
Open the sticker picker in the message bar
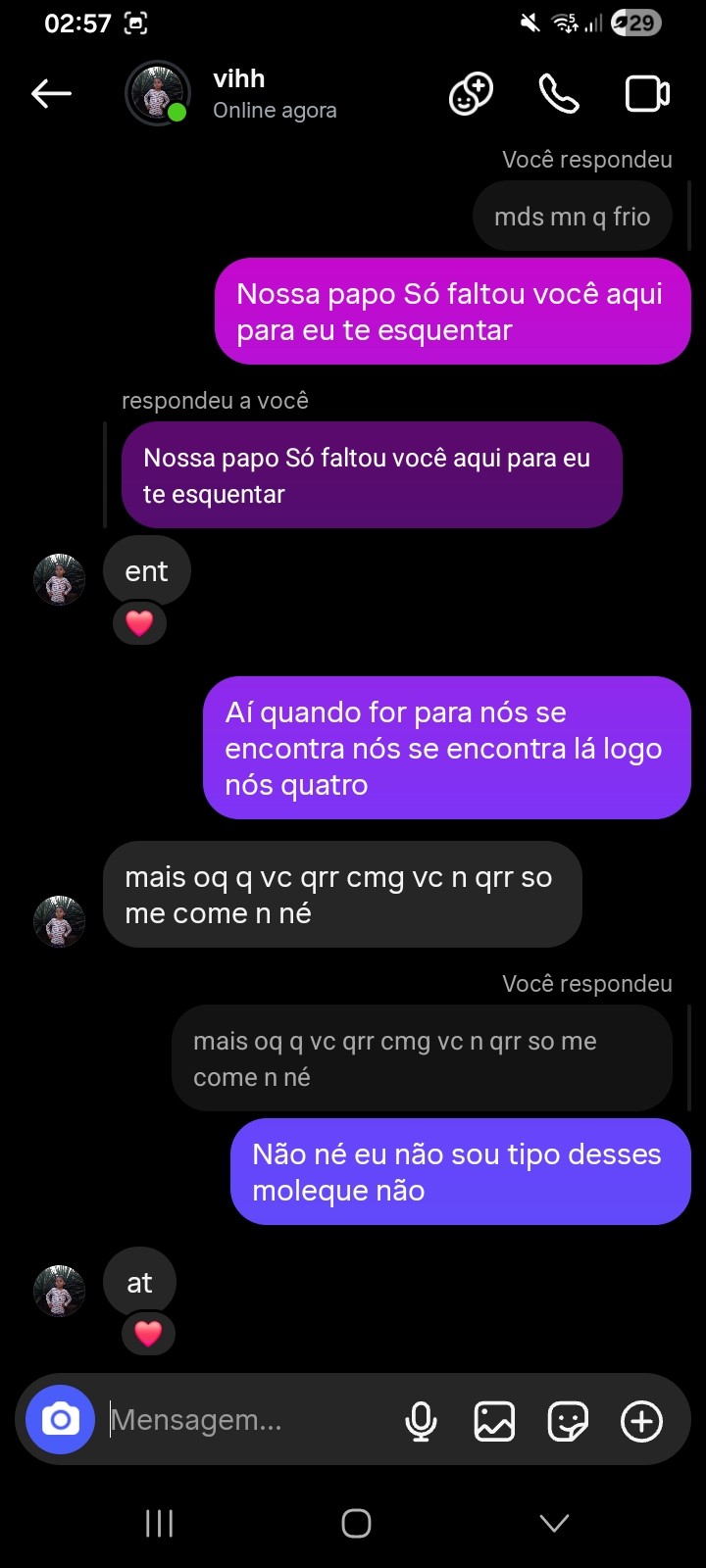[x=569, y=1419]
